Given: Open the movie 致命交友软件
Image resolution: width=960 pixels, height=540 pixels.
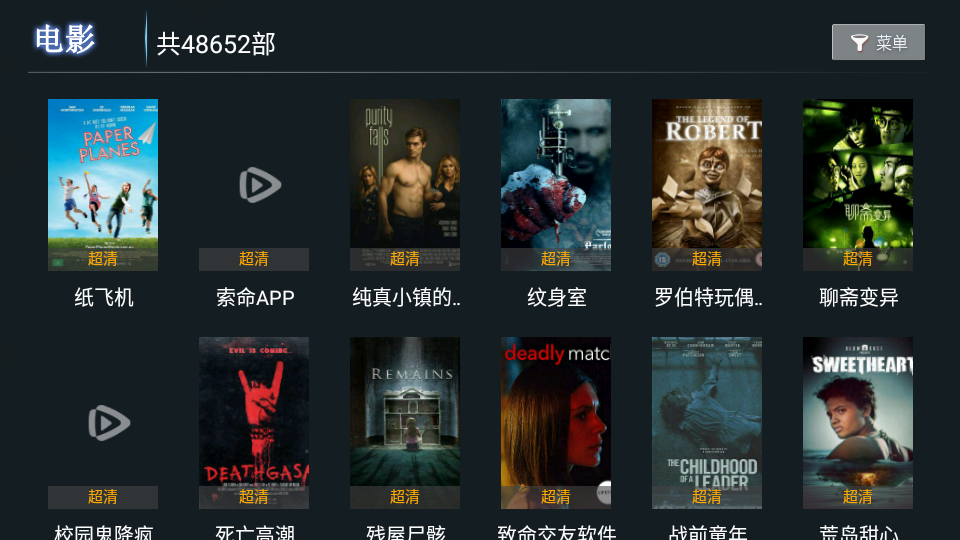Looking at the screenshot, I should point(556,423).
